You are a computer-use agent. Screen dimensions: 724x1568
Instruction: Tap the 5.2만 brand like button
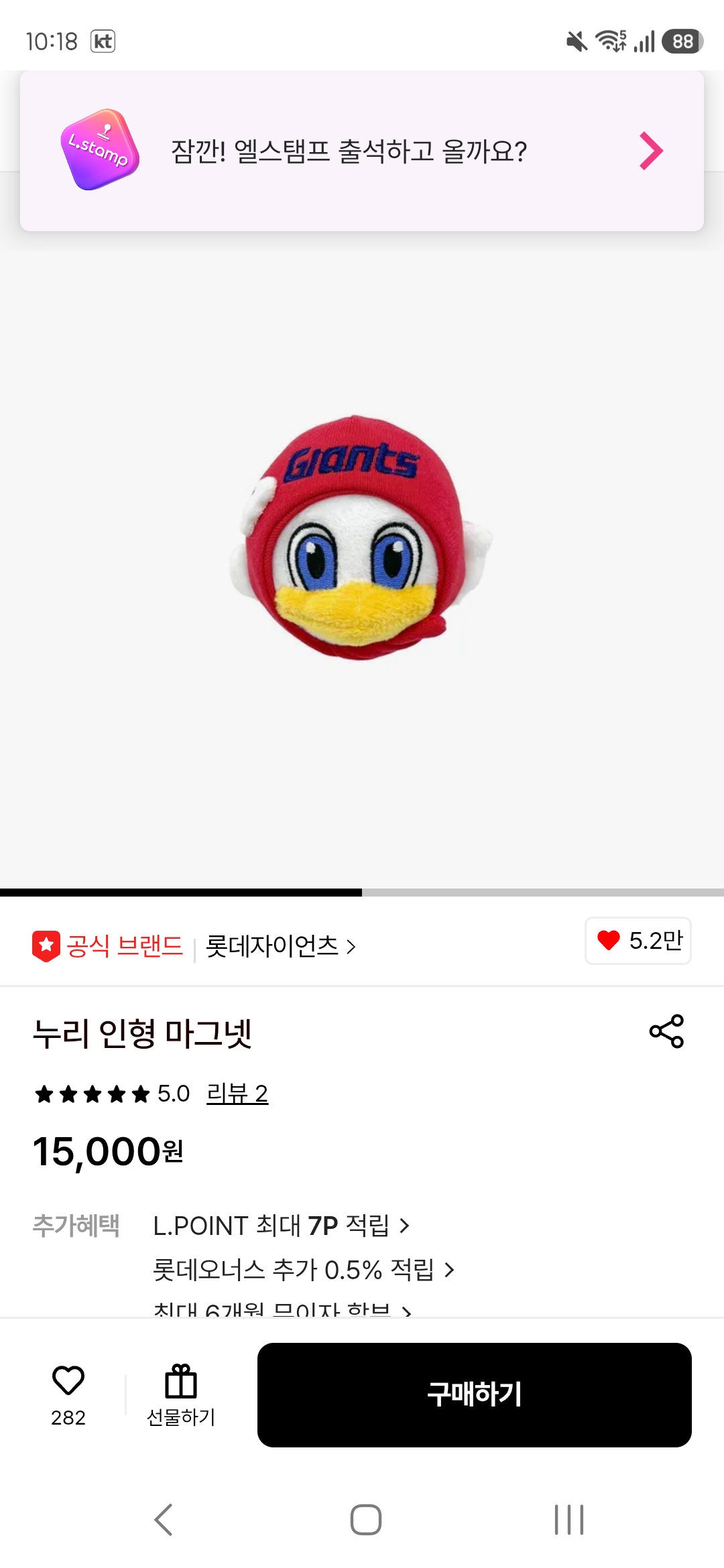tap(638, 941)
